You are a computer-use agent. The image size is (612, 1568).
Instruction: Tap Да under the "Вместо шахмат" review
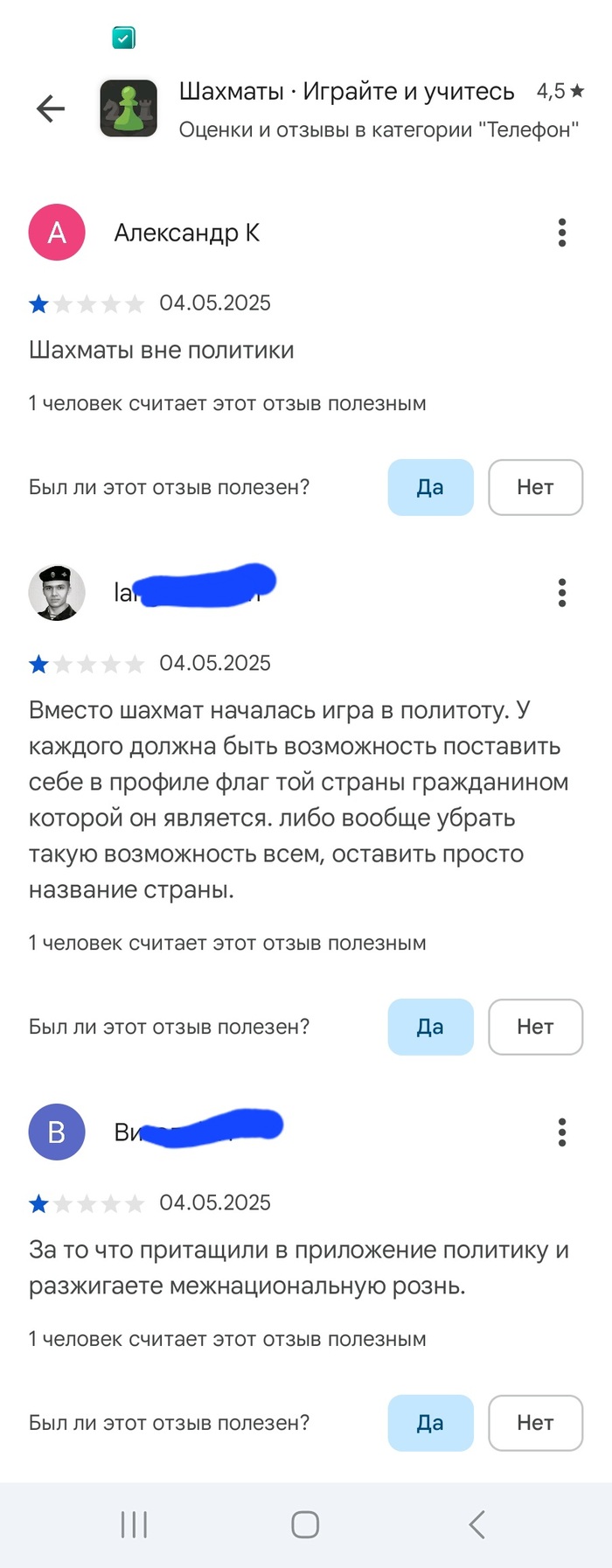(x=430, y=1027)
